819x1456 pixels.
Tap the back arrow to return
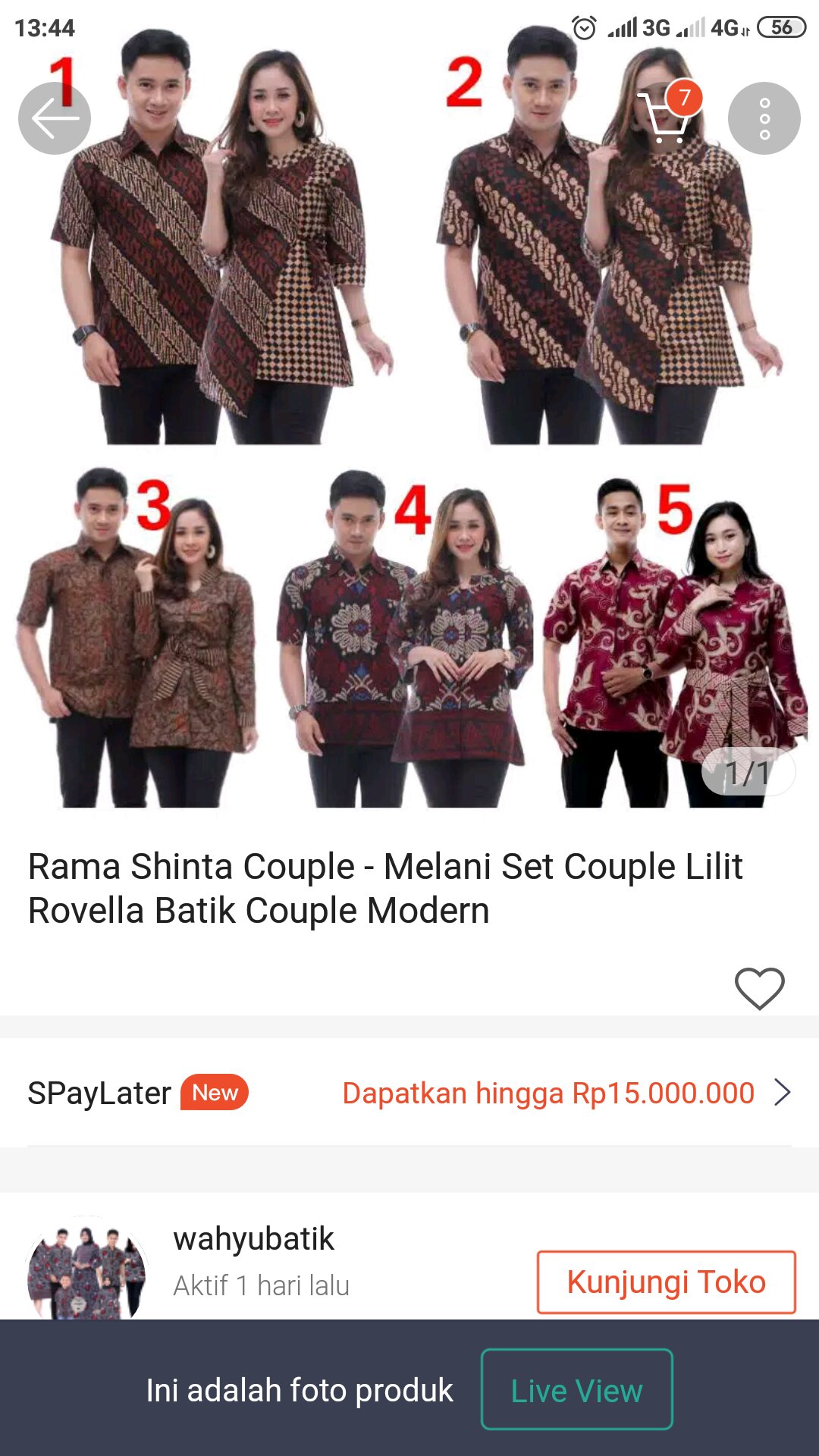(x=54, y=118)
